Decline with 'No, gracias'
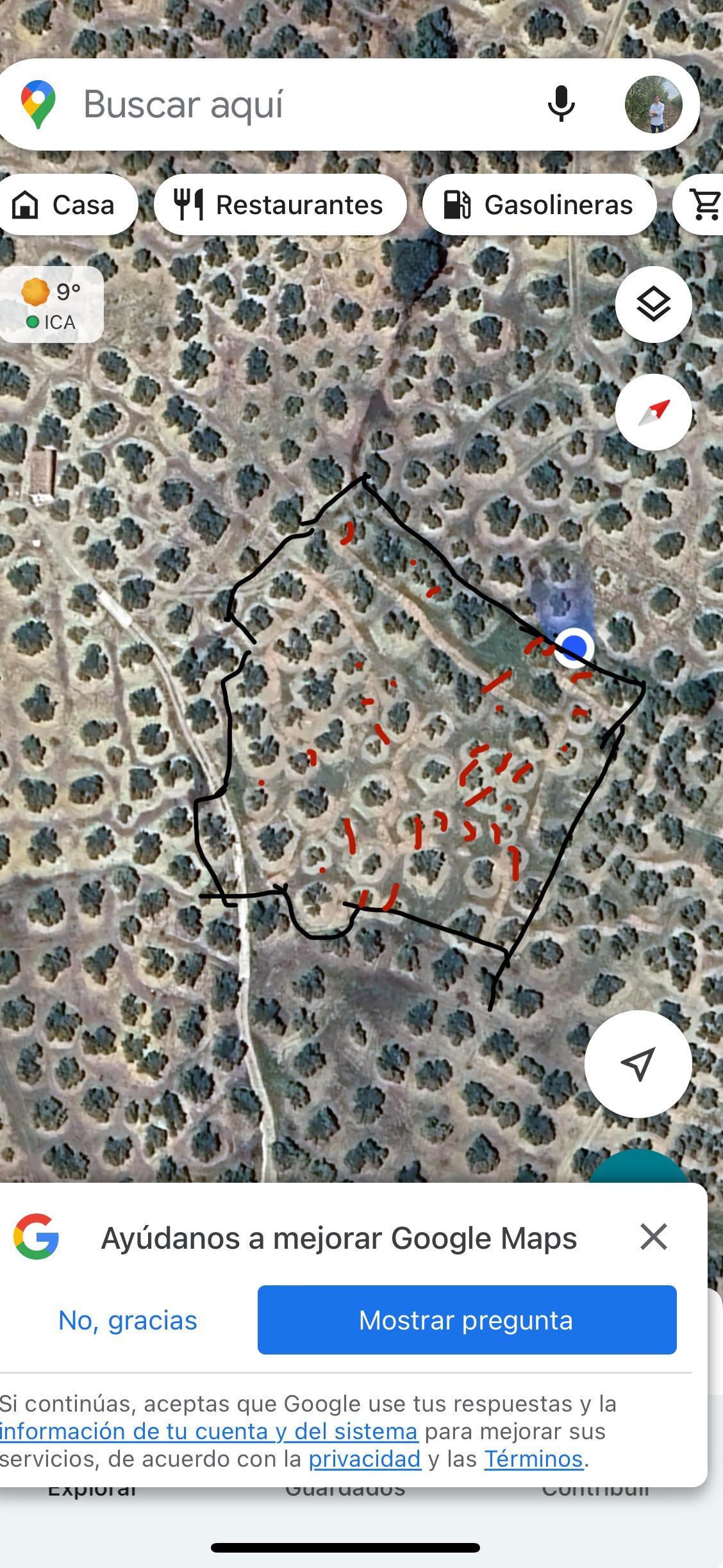This screenshot has height=1568, width=723. click(128, 1320)
